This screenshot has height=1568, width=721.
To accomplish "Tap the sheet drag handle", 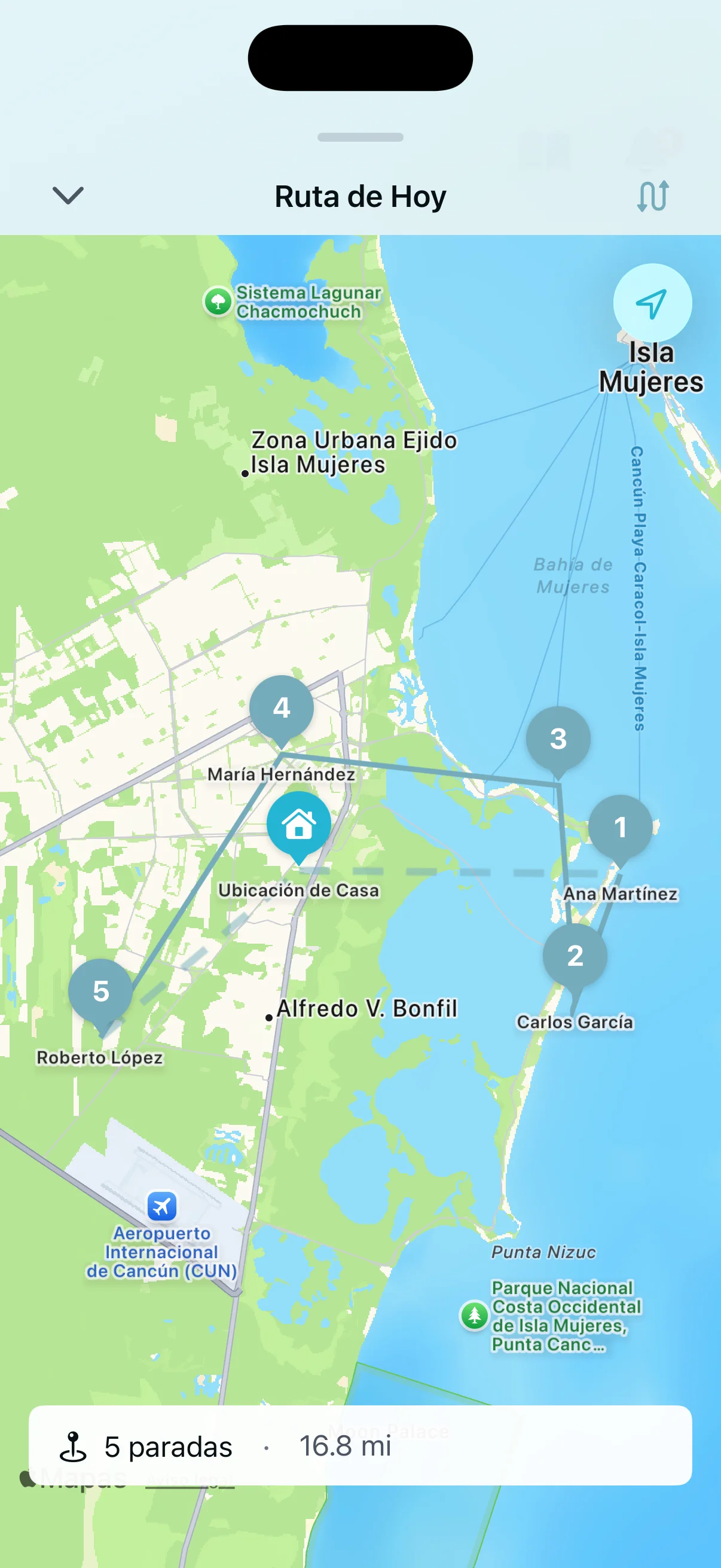I will click(x=360, y=138).
